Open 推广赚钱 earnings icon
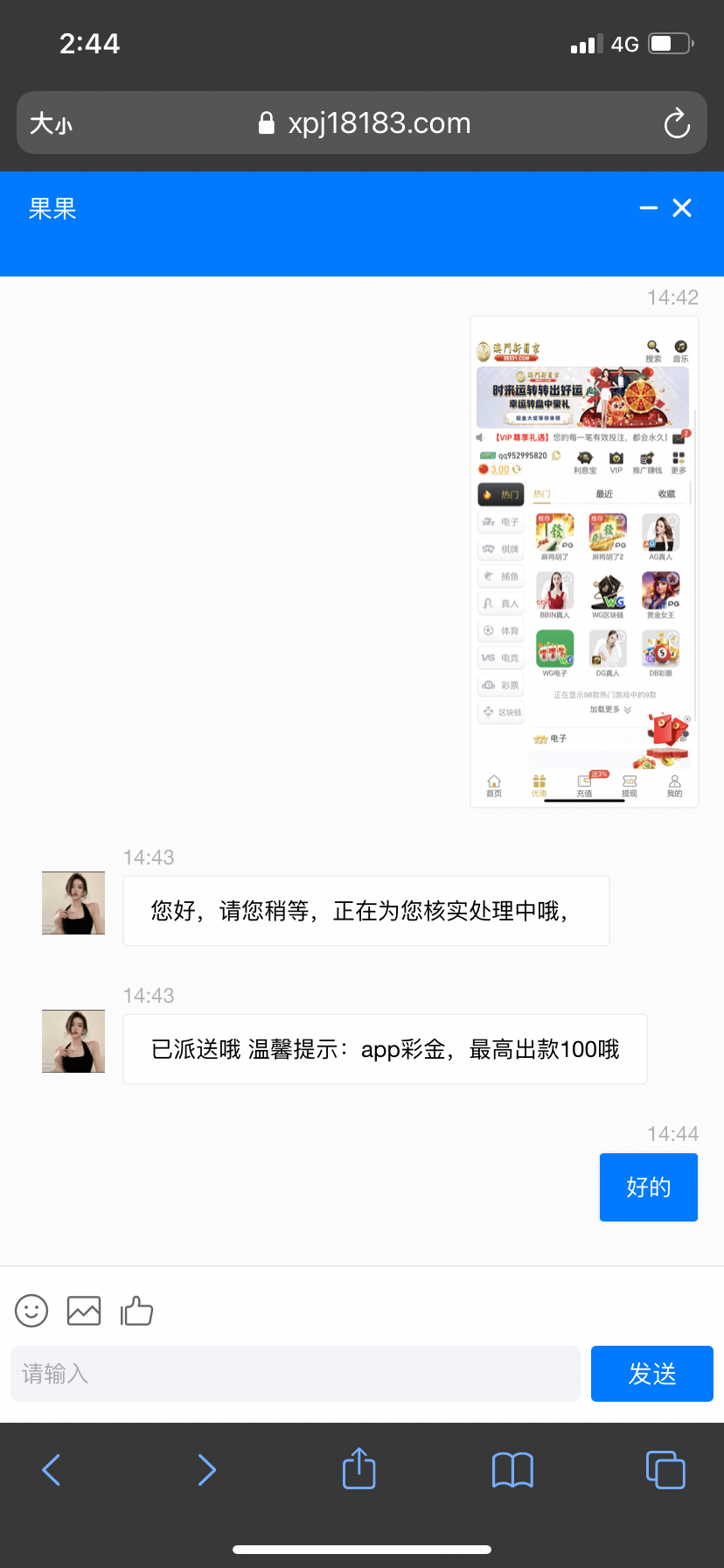This screenshot has width=724, height=1568. pos(645,456)
